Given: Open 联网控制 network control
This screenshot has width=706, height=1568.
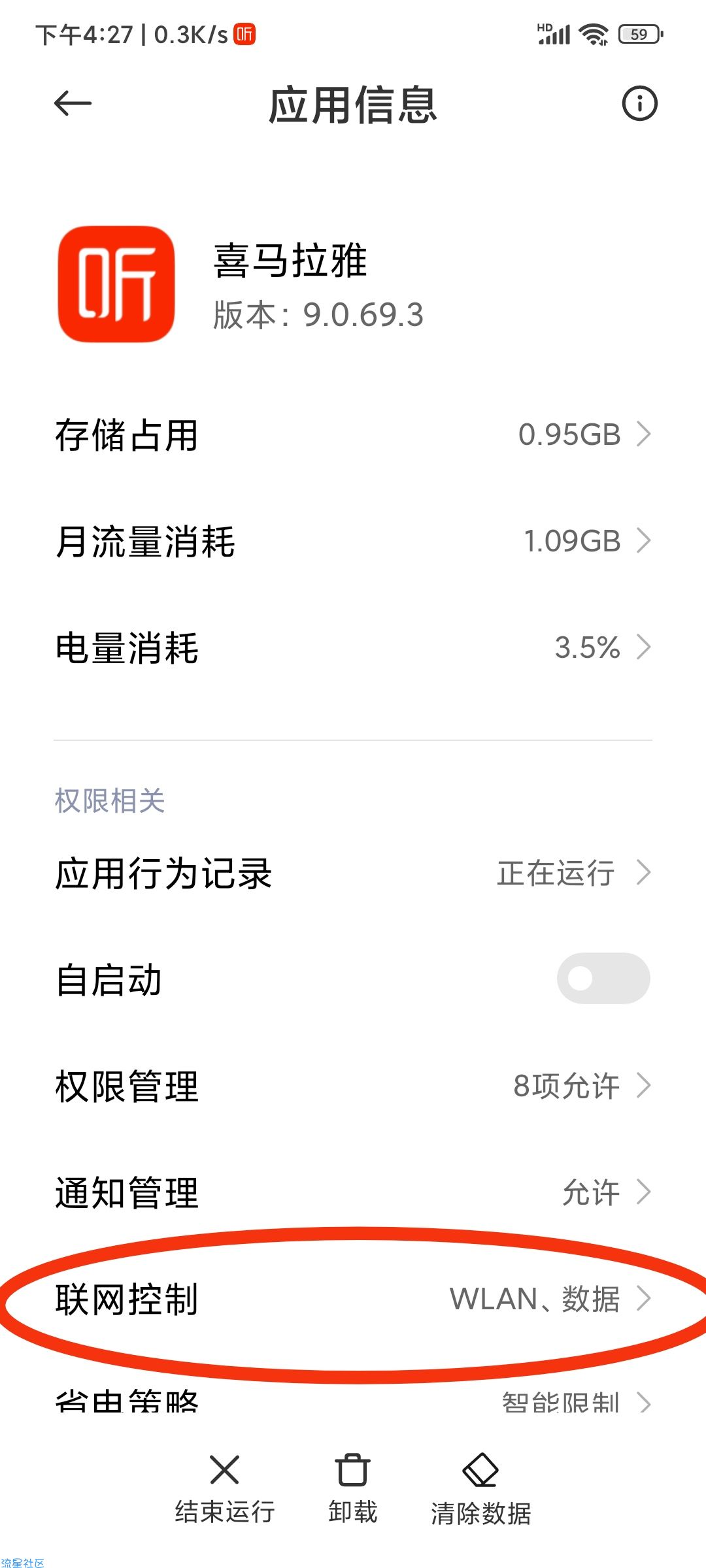Looking at the screenshot, I should pyautogui.click(x=353, y=1299).
